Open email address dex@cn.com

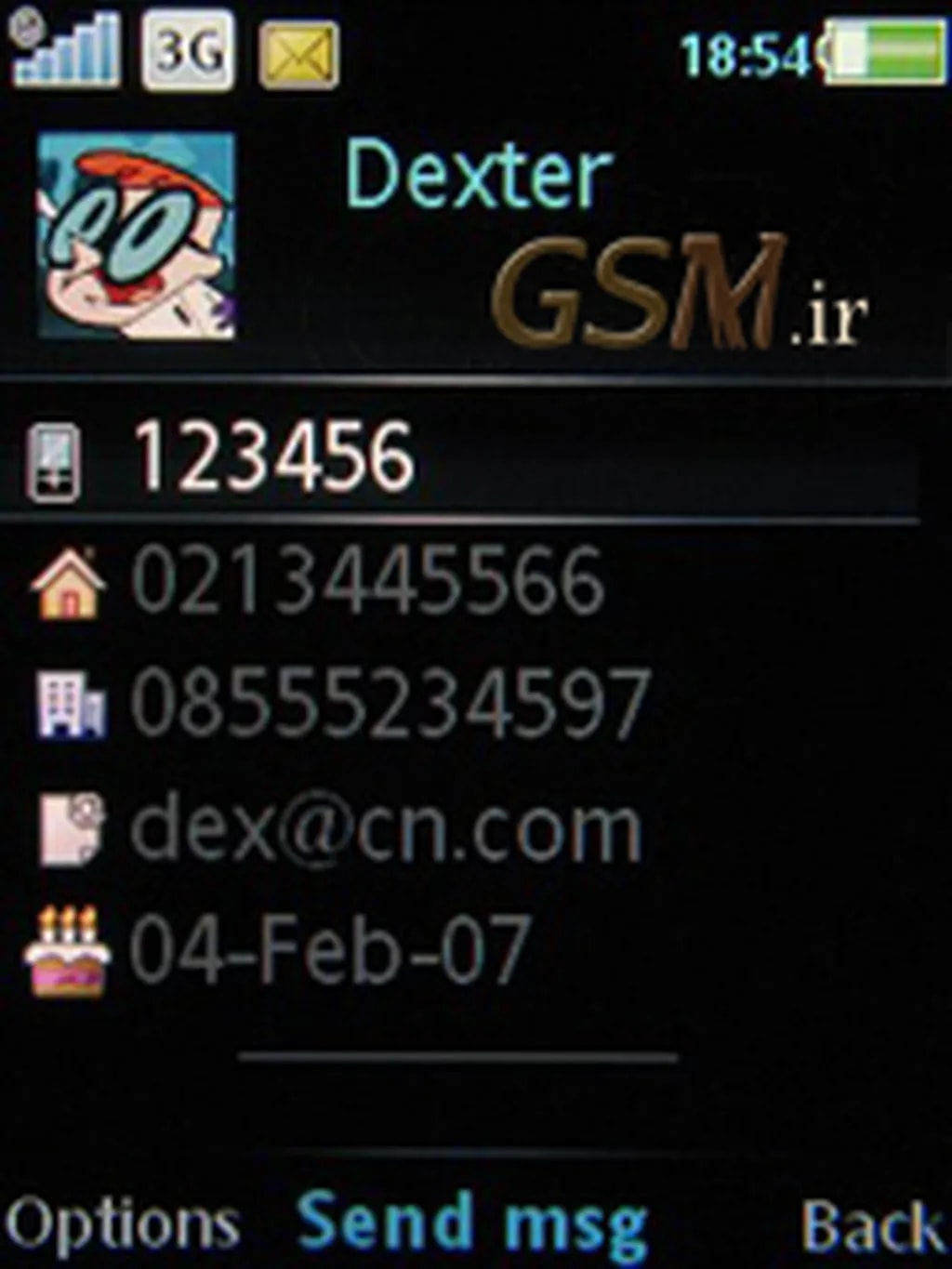pos(385,828)
